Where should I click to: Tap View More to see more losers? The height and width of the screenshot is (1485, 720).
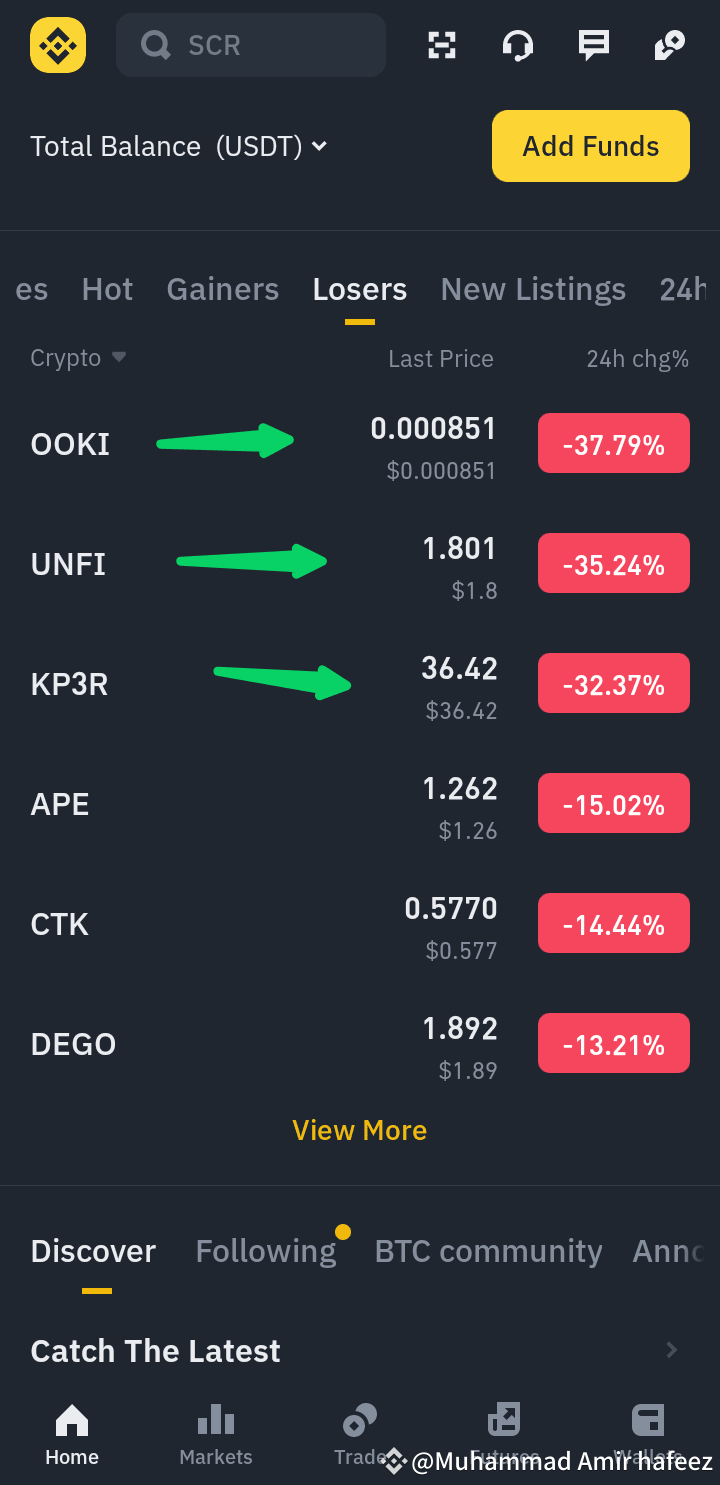click(x=359, y=1130)
